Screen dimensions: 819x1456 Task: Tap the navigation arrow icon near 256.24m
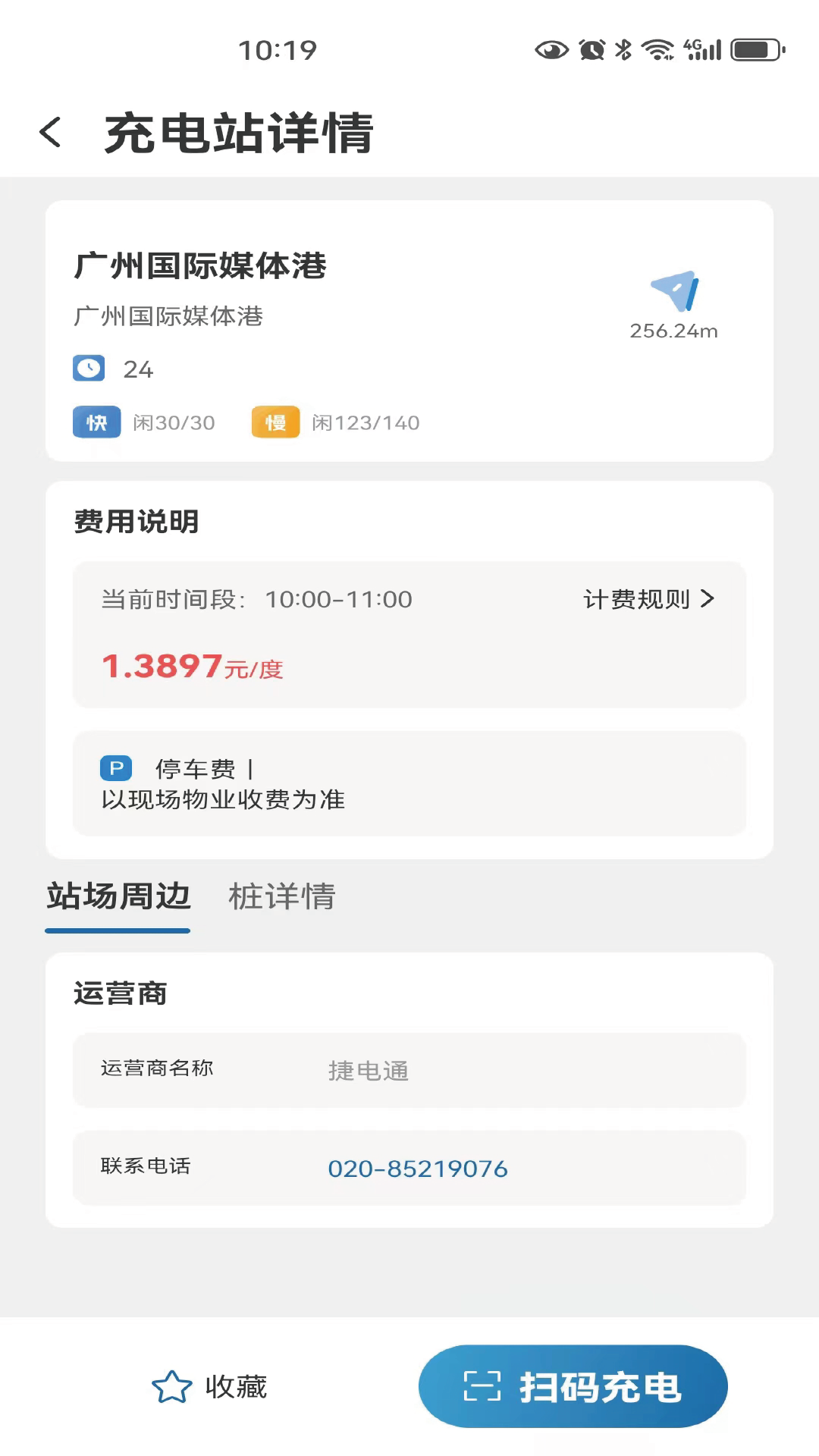click(x=674, y=289)
